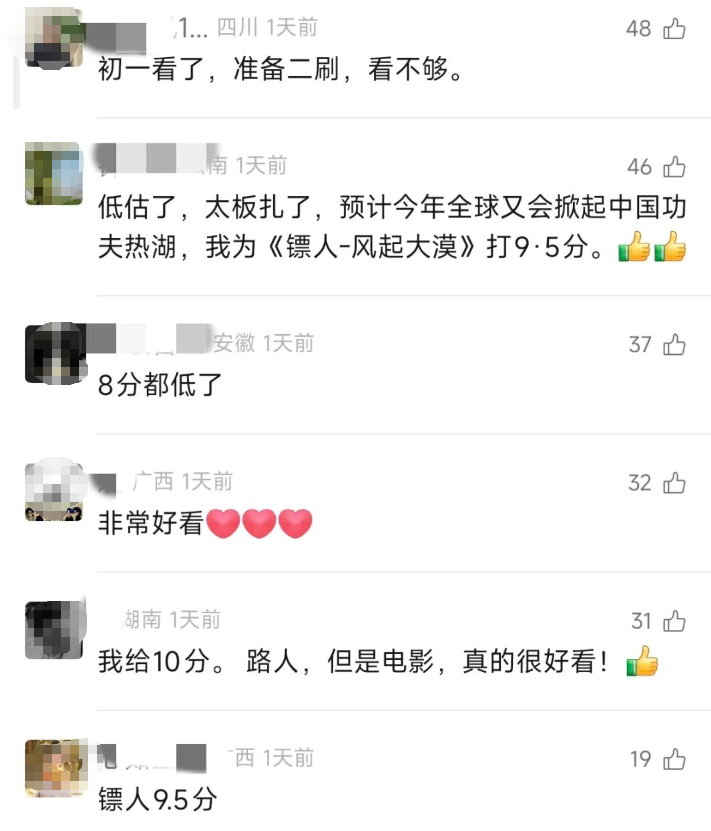Open avatar of the 四川 commenter
This screenshot has height=831, width=711.
[53, 38]
